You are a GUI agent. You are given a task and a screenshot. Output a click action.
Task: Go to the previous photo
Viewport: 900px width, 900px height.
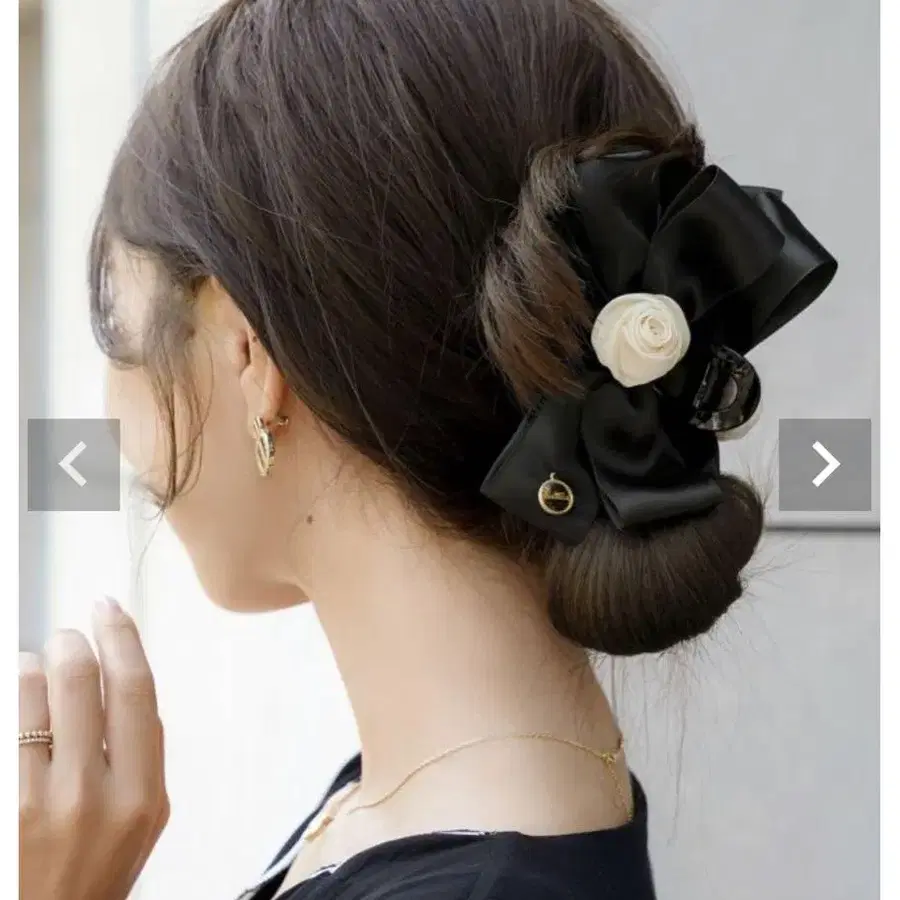pyautogui.click(x=73, y=464)
